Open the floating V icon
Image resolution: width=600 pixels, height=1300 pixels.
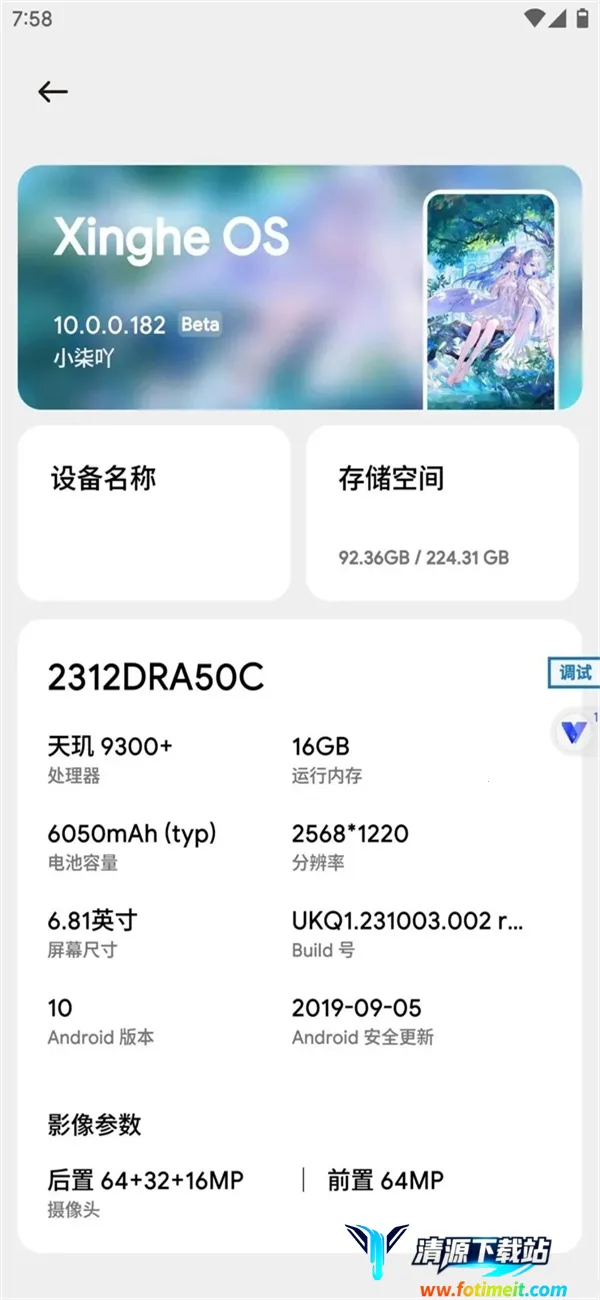tap(574, 732)
